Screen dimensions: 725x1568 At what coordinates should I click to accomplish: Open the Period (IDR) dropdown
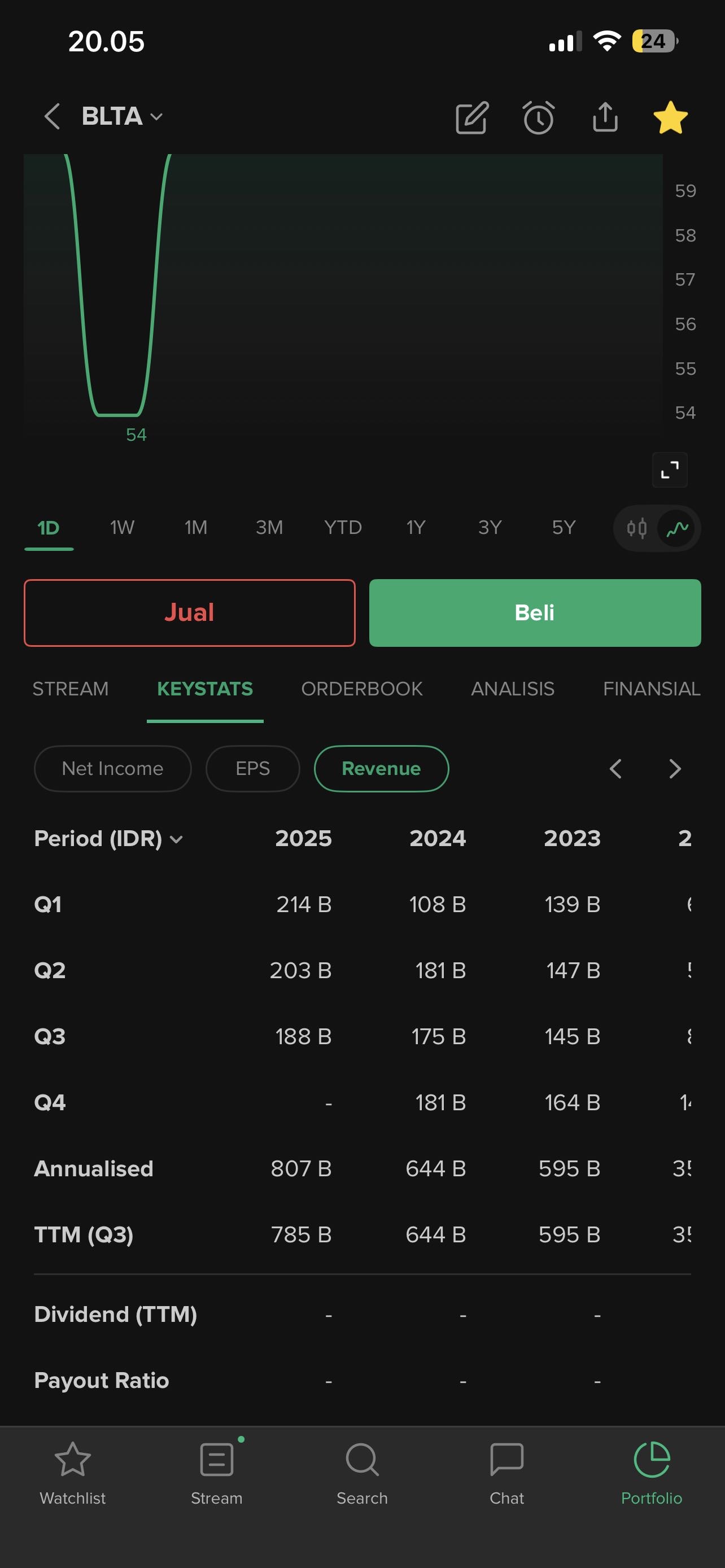click(108, 838)
